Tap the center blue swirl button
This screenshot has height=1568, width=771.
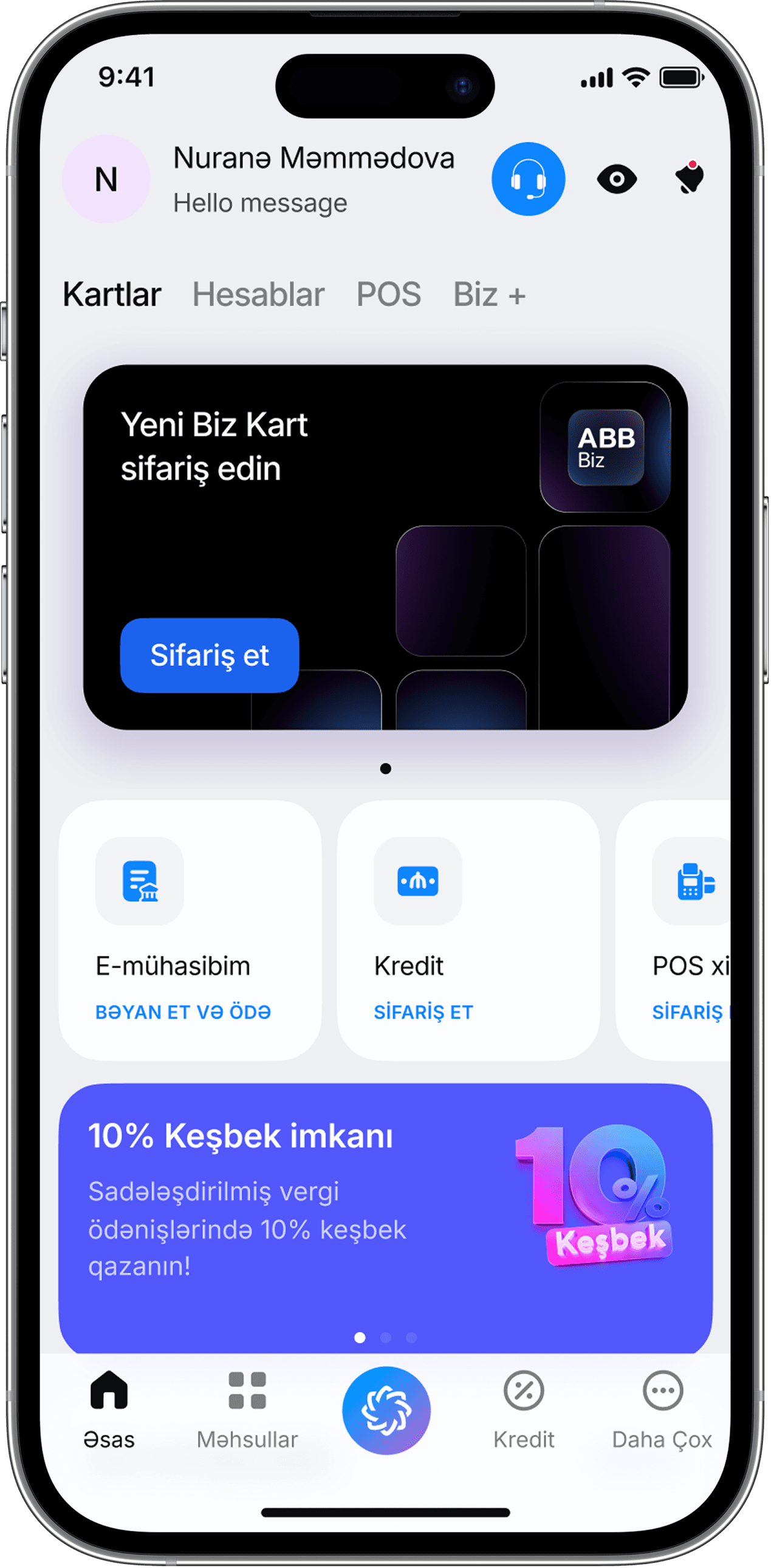click(386, 1411)
